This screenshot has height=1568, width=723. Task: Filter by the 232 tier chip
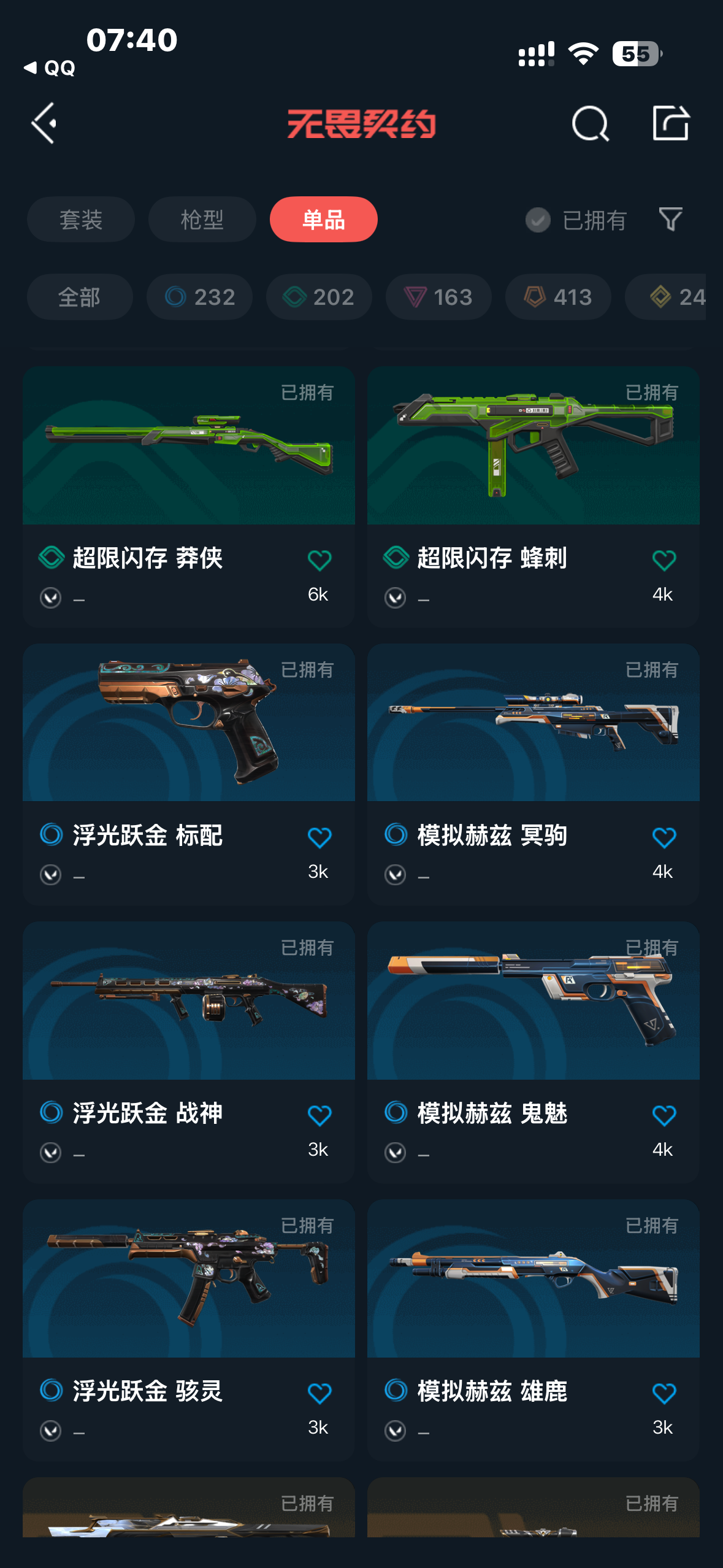[x=200, y=298]
